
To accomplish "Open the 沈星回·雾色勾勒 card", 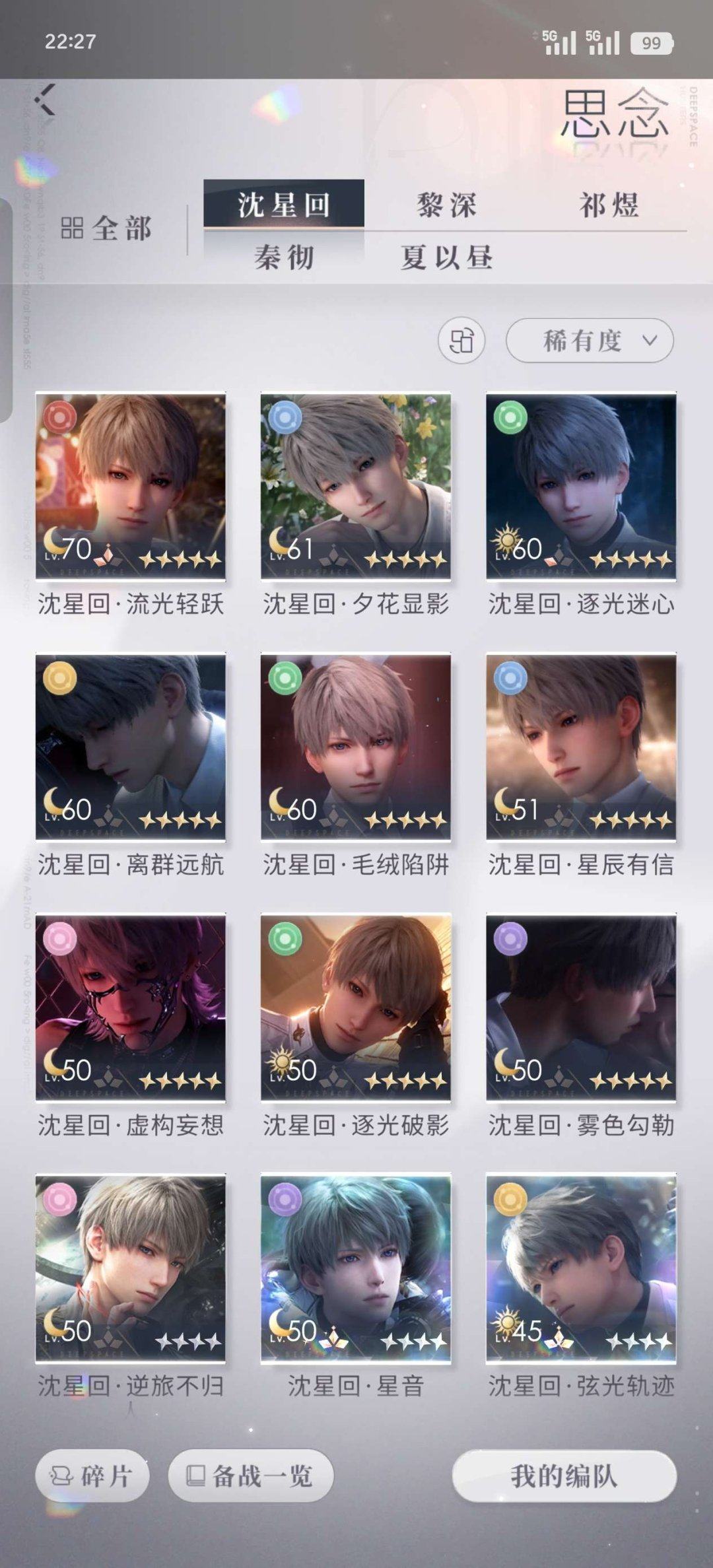I will click(581, 1007).
